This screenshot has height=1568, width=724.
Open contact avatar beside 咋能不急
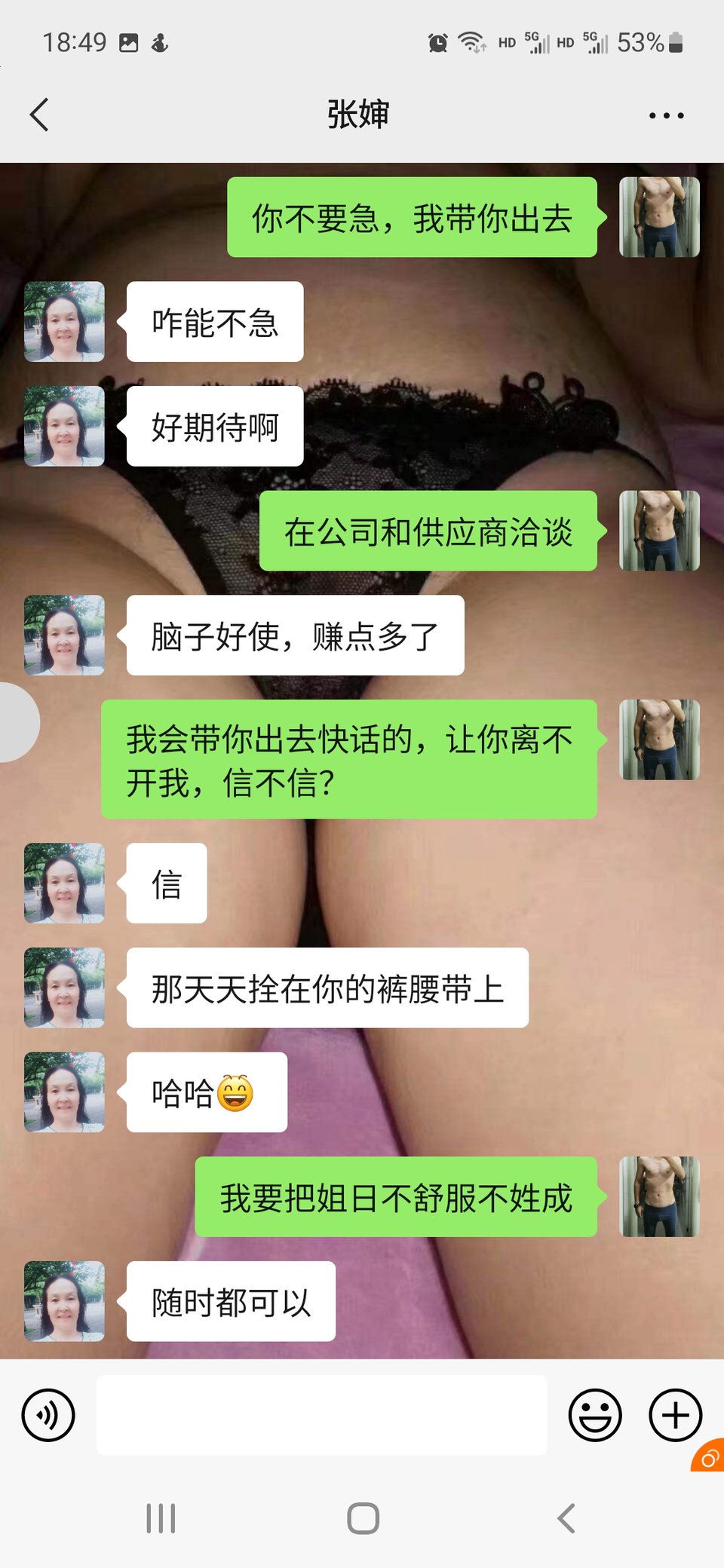pyautogui.click(x=64, y=322)
